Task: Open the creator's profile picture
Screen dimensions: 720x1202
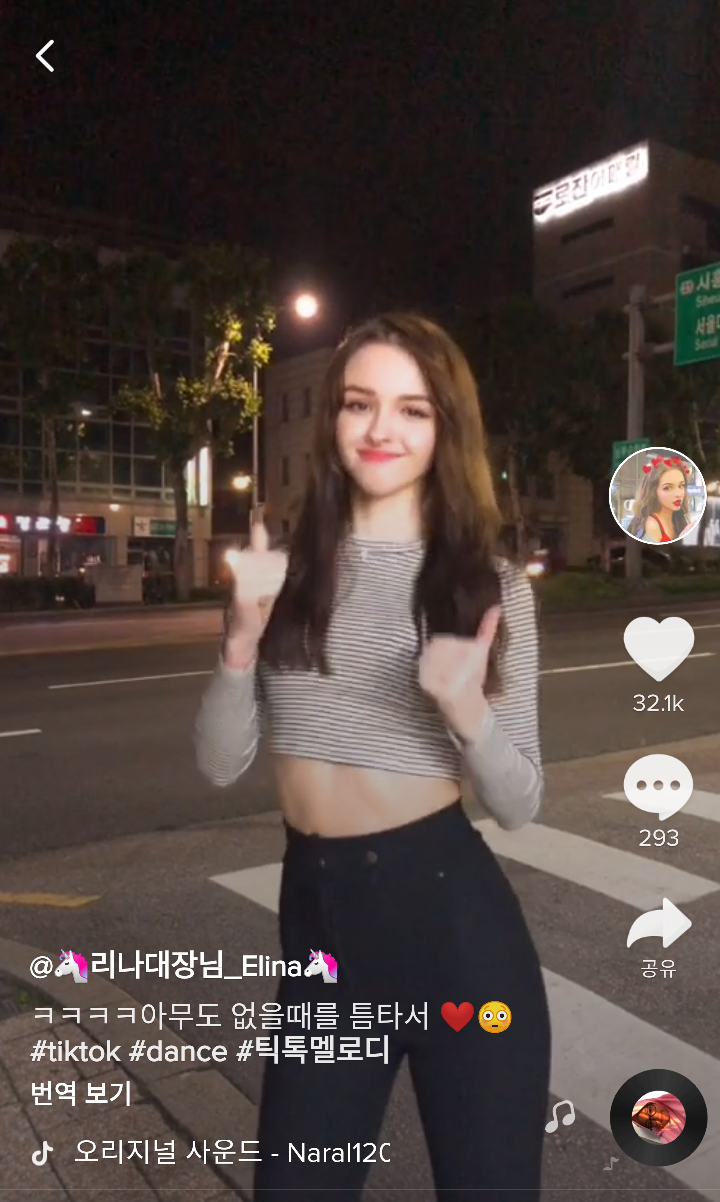Action: [658, 496]
